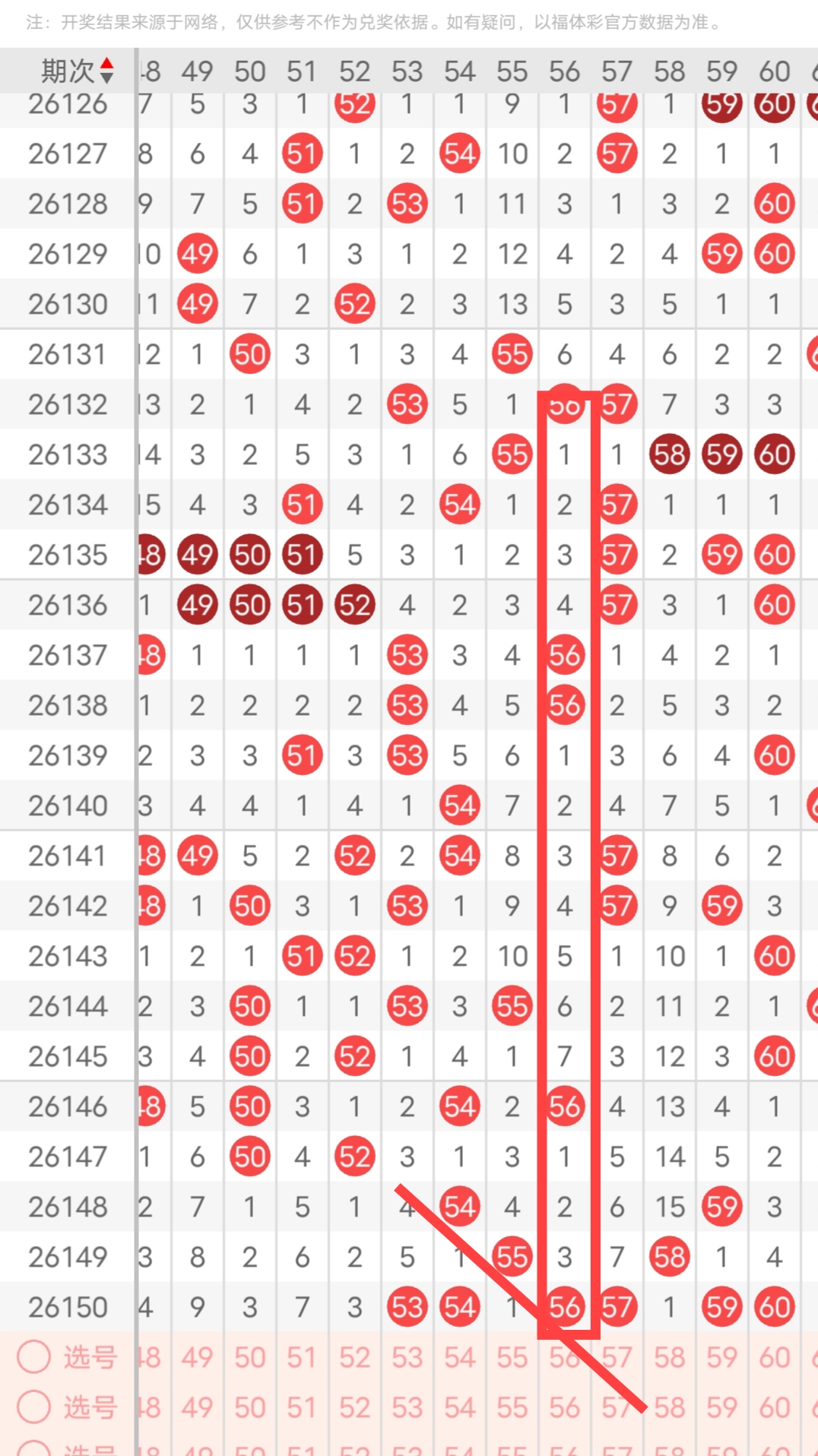818x1456 pixels.
Task: Choose number 52 in the second 选号 row
Action: (355, 1407)
